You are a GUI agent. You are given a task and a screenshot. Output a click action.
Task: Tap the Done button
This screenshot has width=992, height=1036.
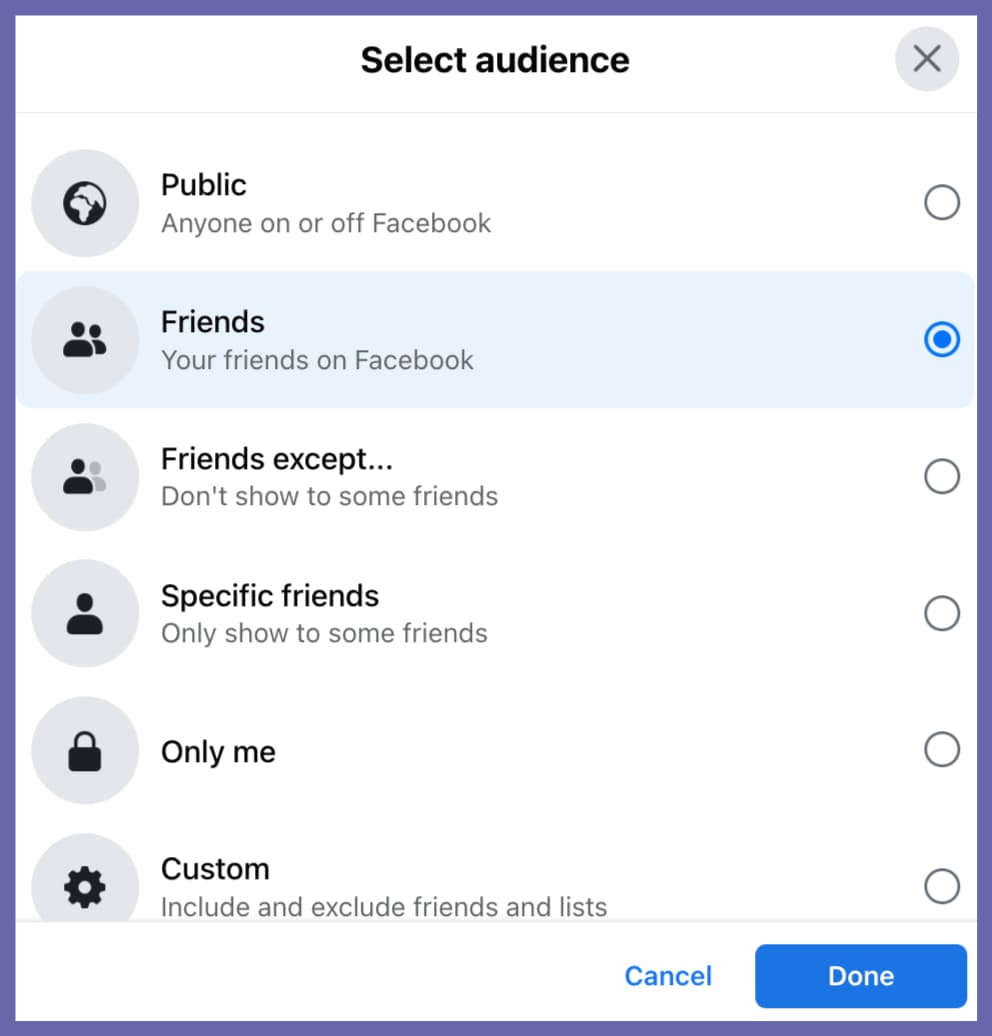(x=860, y=976)
